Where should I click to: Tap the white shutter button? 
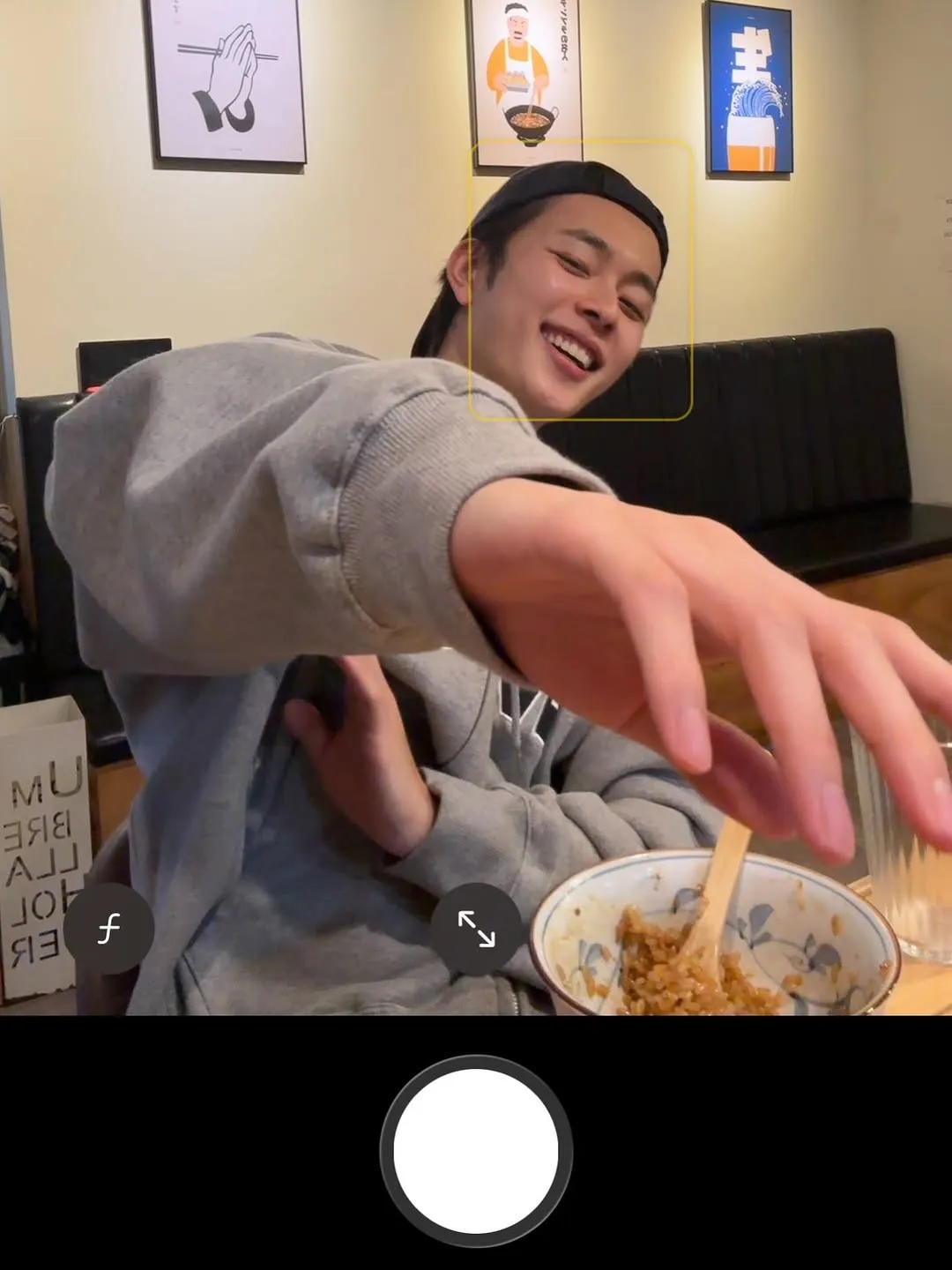[x=476, y=1151]
